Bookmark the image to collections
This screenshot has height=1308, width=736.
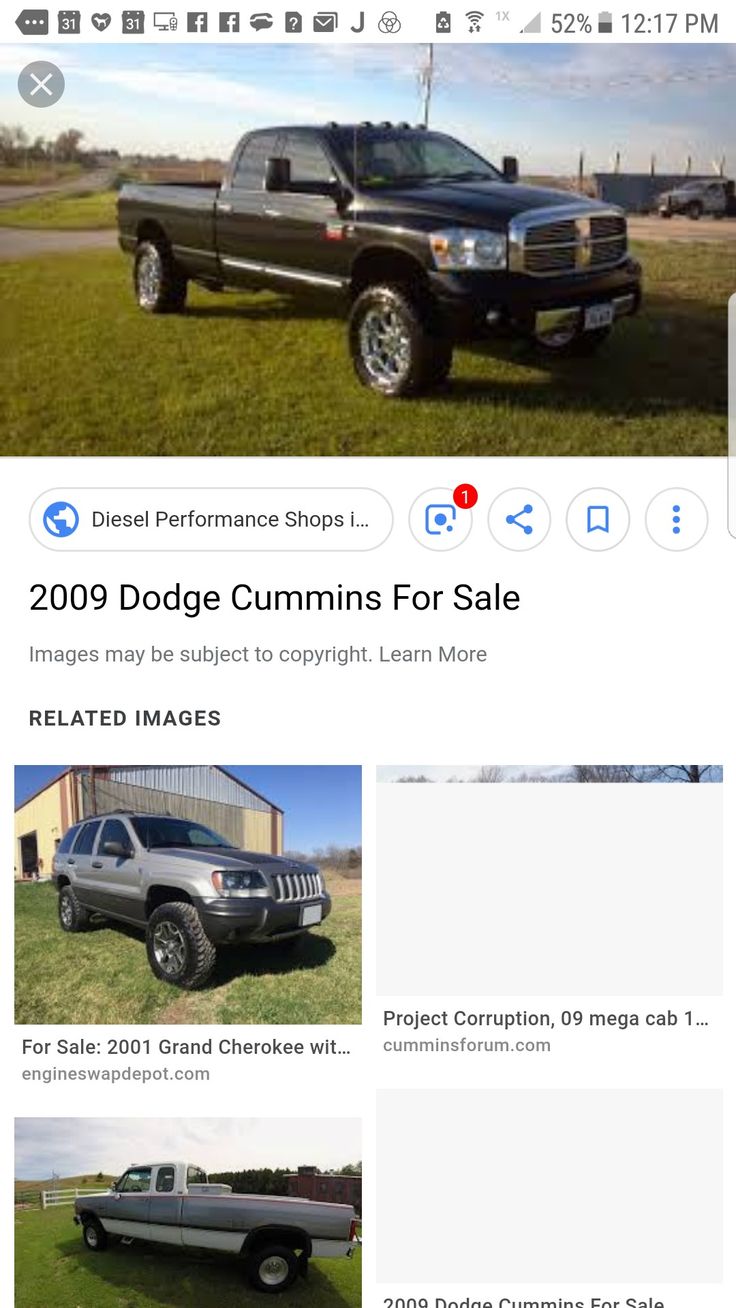click(598, 519)
